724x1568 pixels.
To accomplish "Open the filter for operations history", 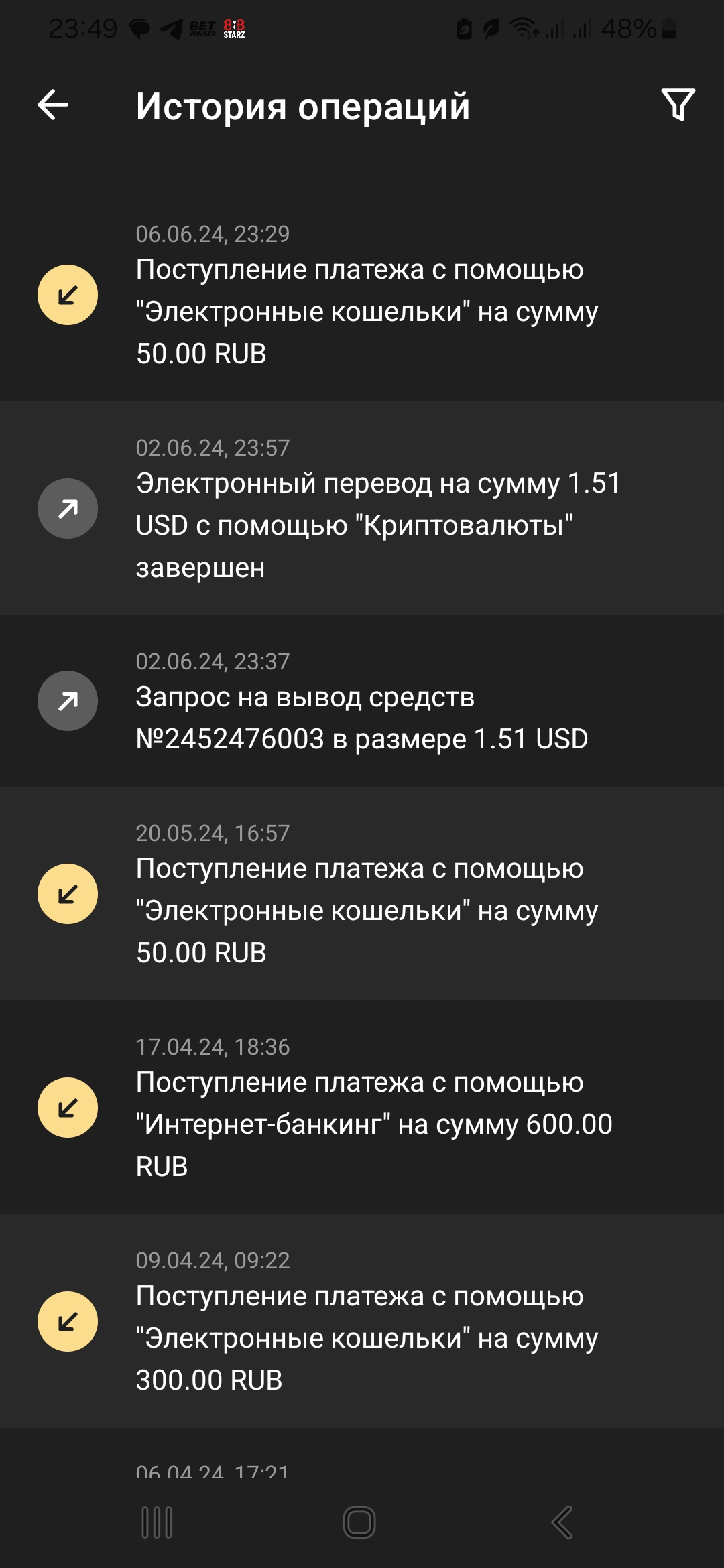I will tap(678, 105).
